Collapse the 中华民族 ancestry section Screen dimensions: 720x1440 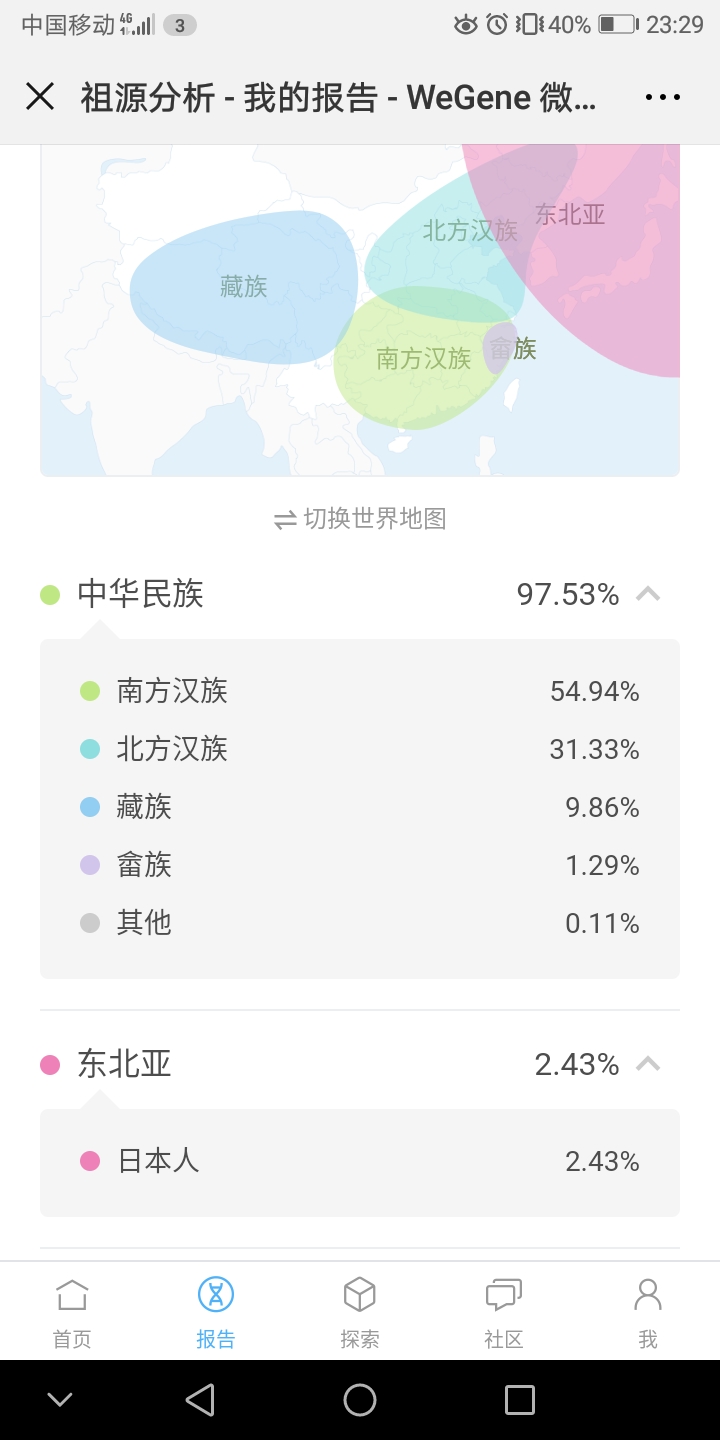pyautogui.click(x=648, y=594)
